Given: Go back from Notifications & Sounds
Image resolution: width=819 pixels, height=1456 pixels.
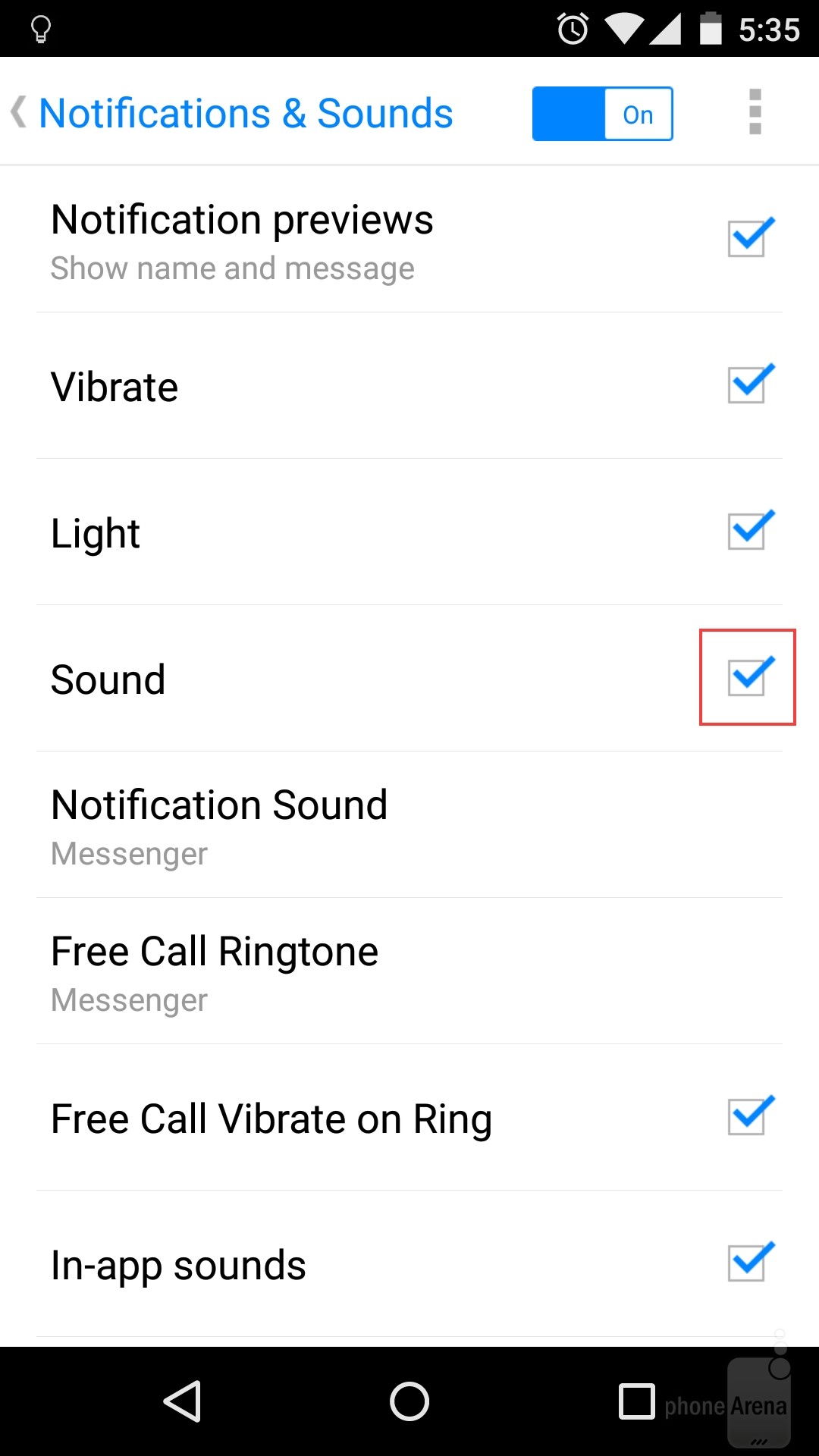Looking at the screenshot, I should click(18, 113).
